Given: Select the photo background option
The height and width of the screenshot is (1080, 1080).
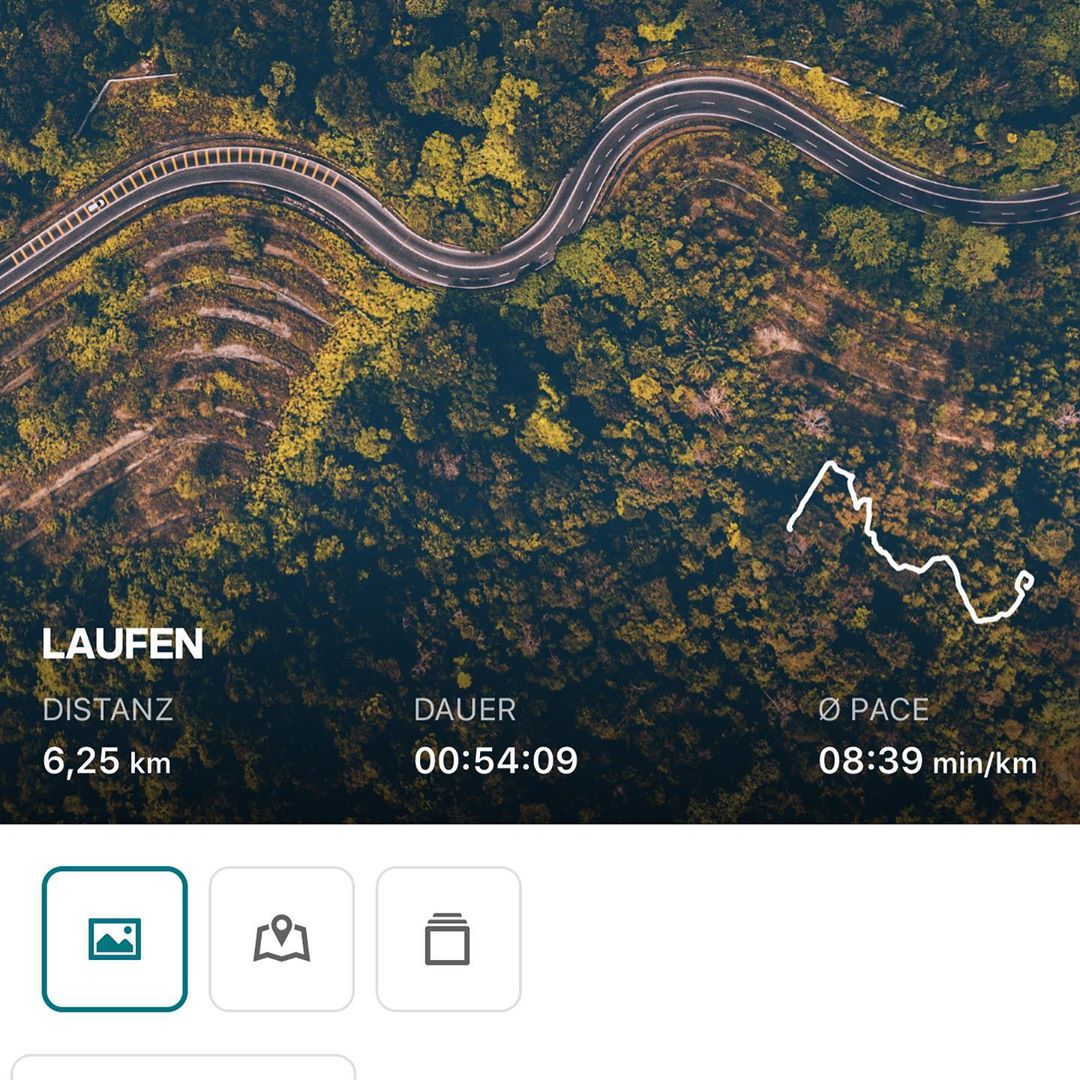Looking at the screenshot, I should [x=114, y=939].
